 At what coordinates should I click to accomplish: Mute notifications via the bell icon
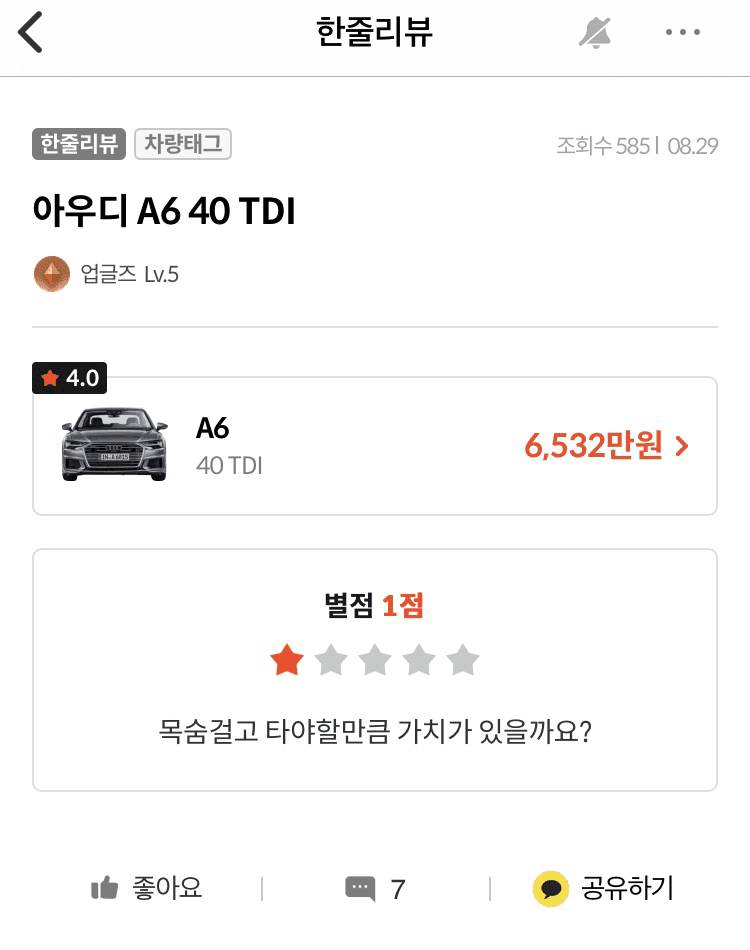(x=594, y=32)
